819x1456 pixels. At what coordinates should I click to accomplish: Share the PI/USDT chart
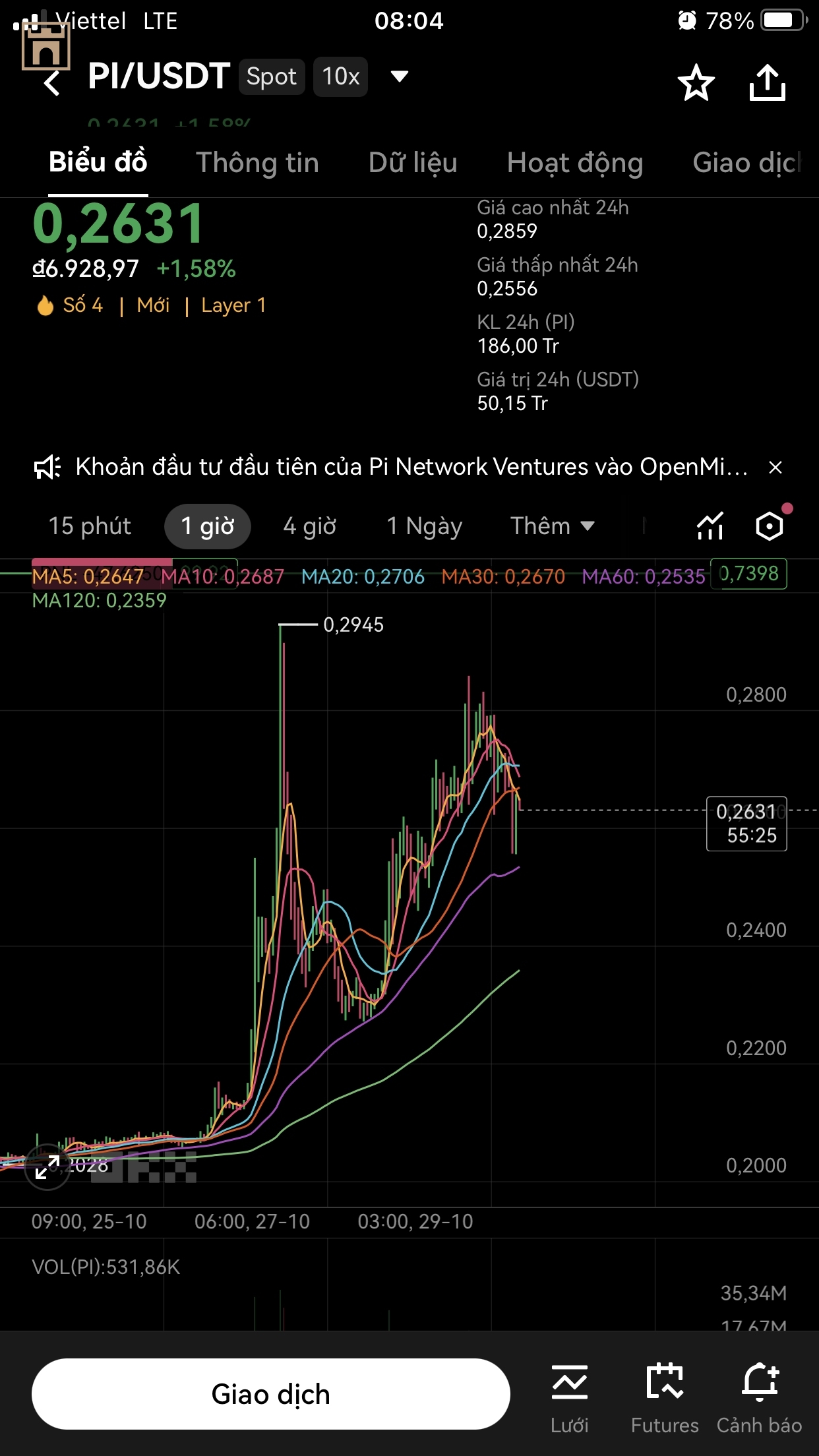point(767,83)
